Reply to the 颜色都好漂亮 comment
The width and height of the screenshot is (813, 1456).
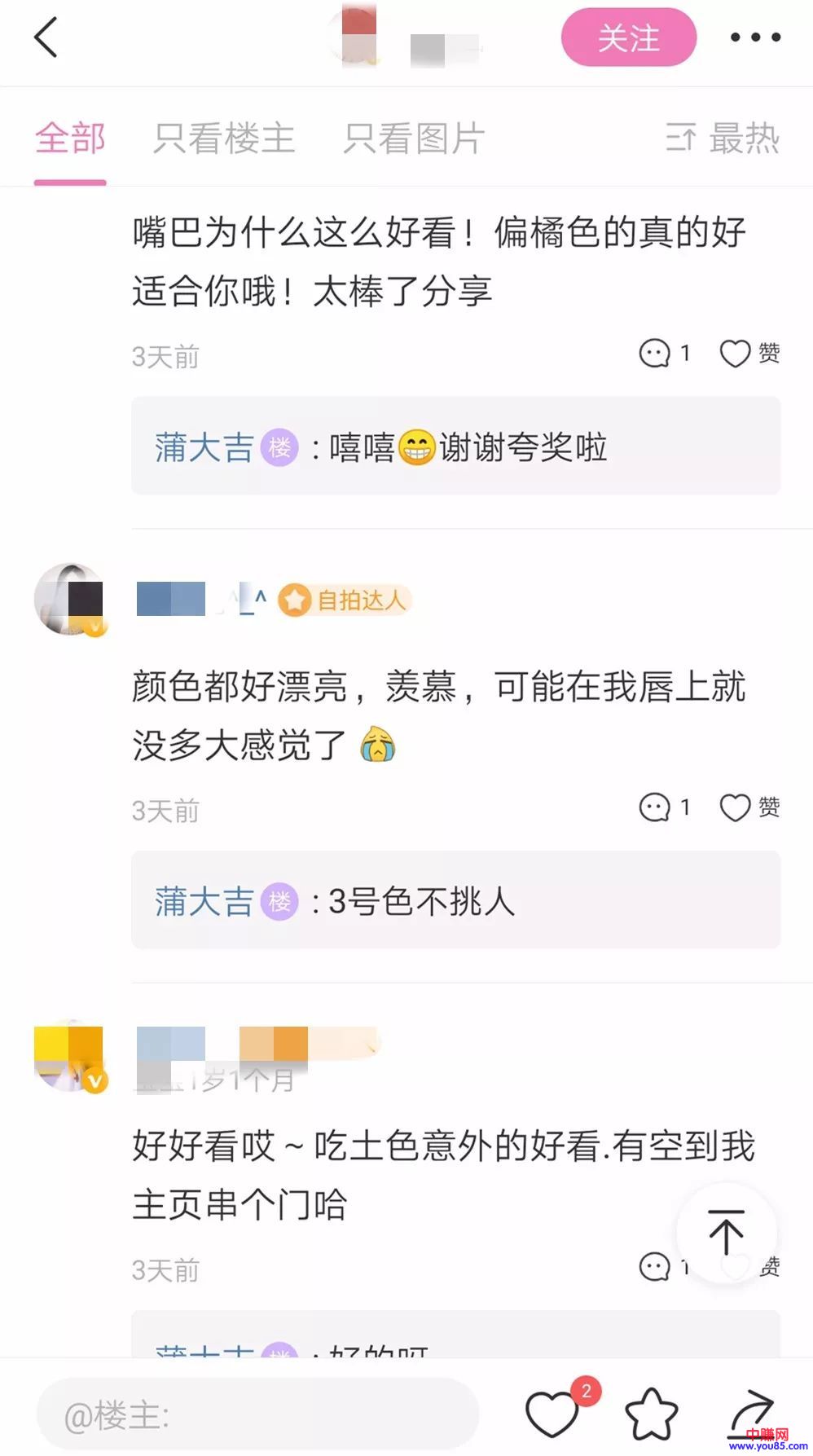(664, 807)
